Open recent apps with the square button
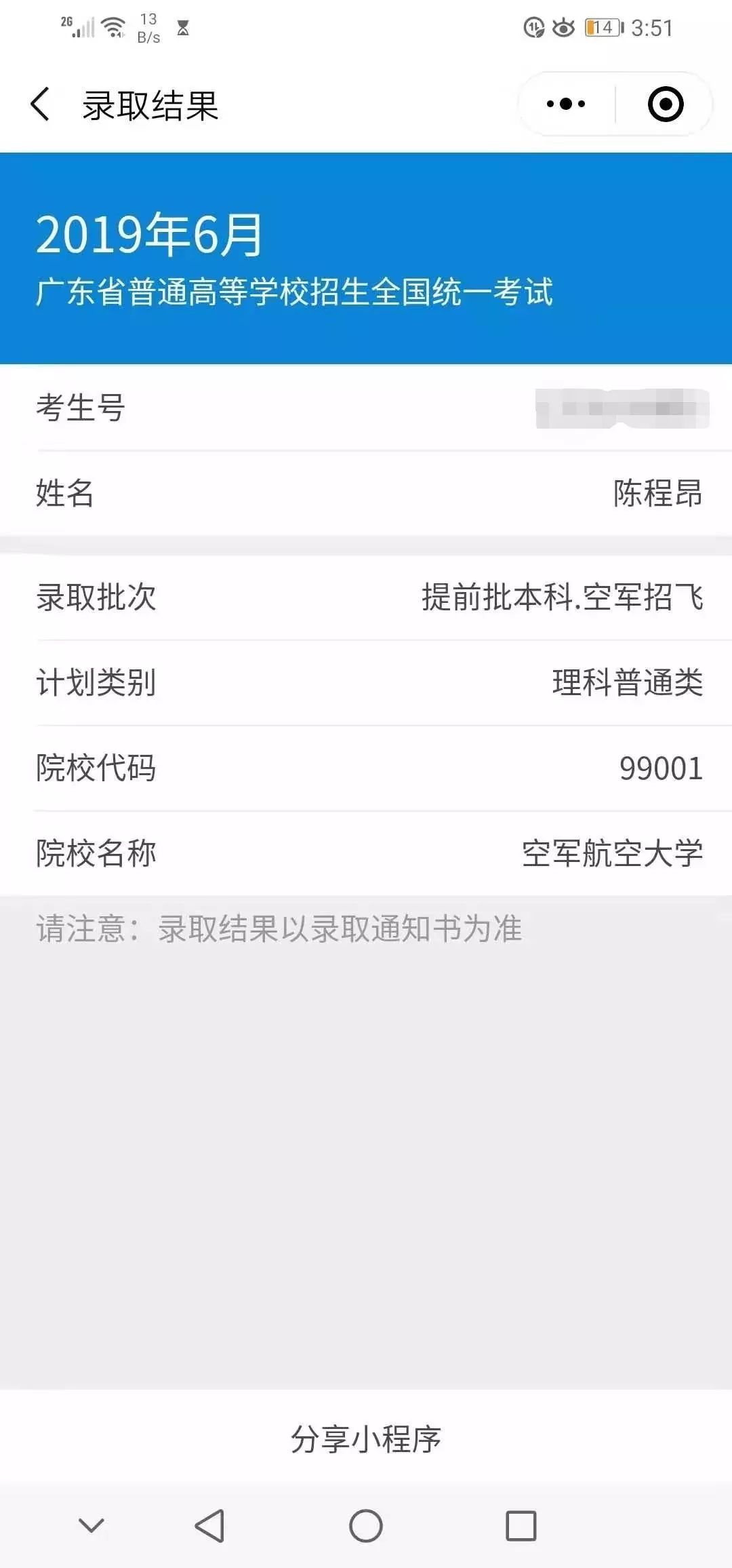 tap(521, 1526)
